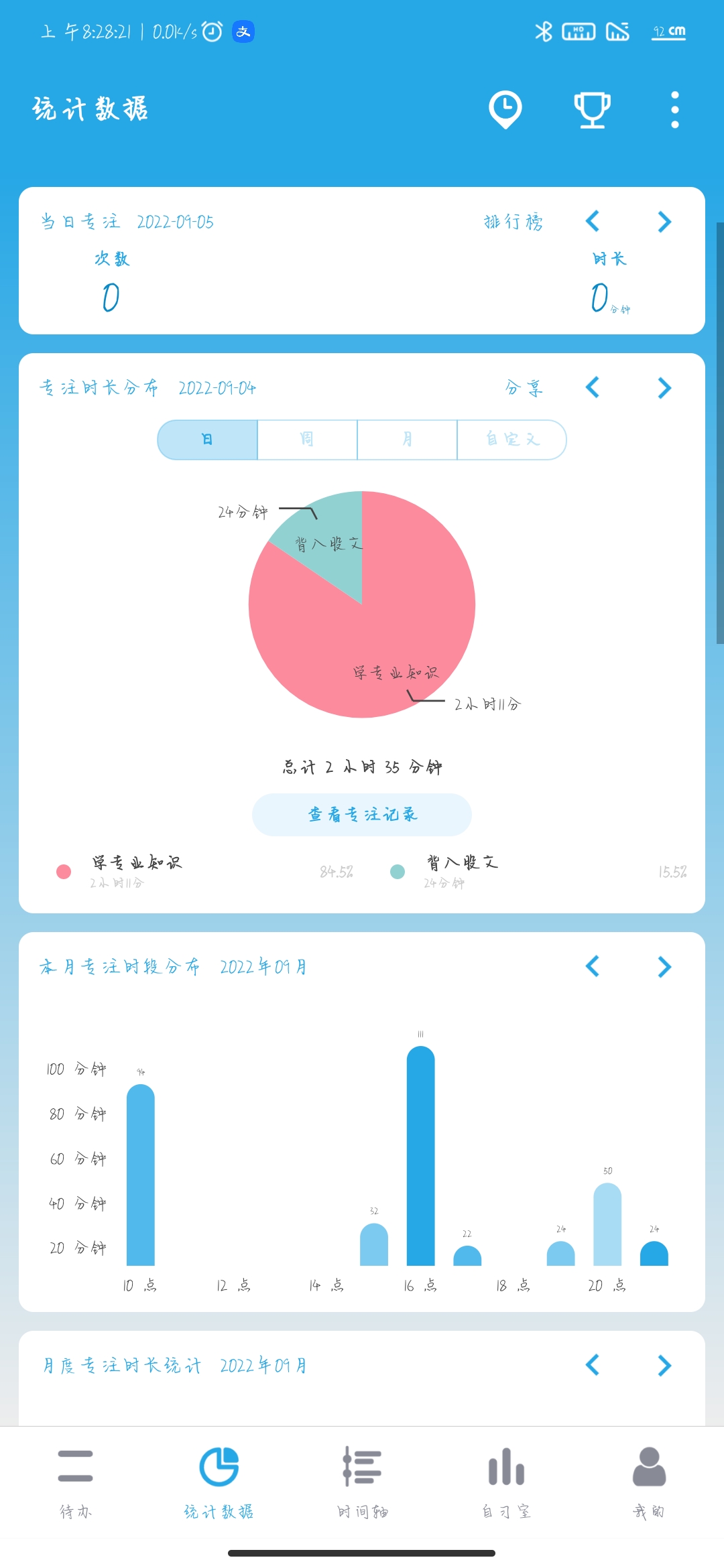Viewport: 724px width, 1568px height.
Task: Show previous date in 专注时长分布
Action: click(x=593, y=388)
